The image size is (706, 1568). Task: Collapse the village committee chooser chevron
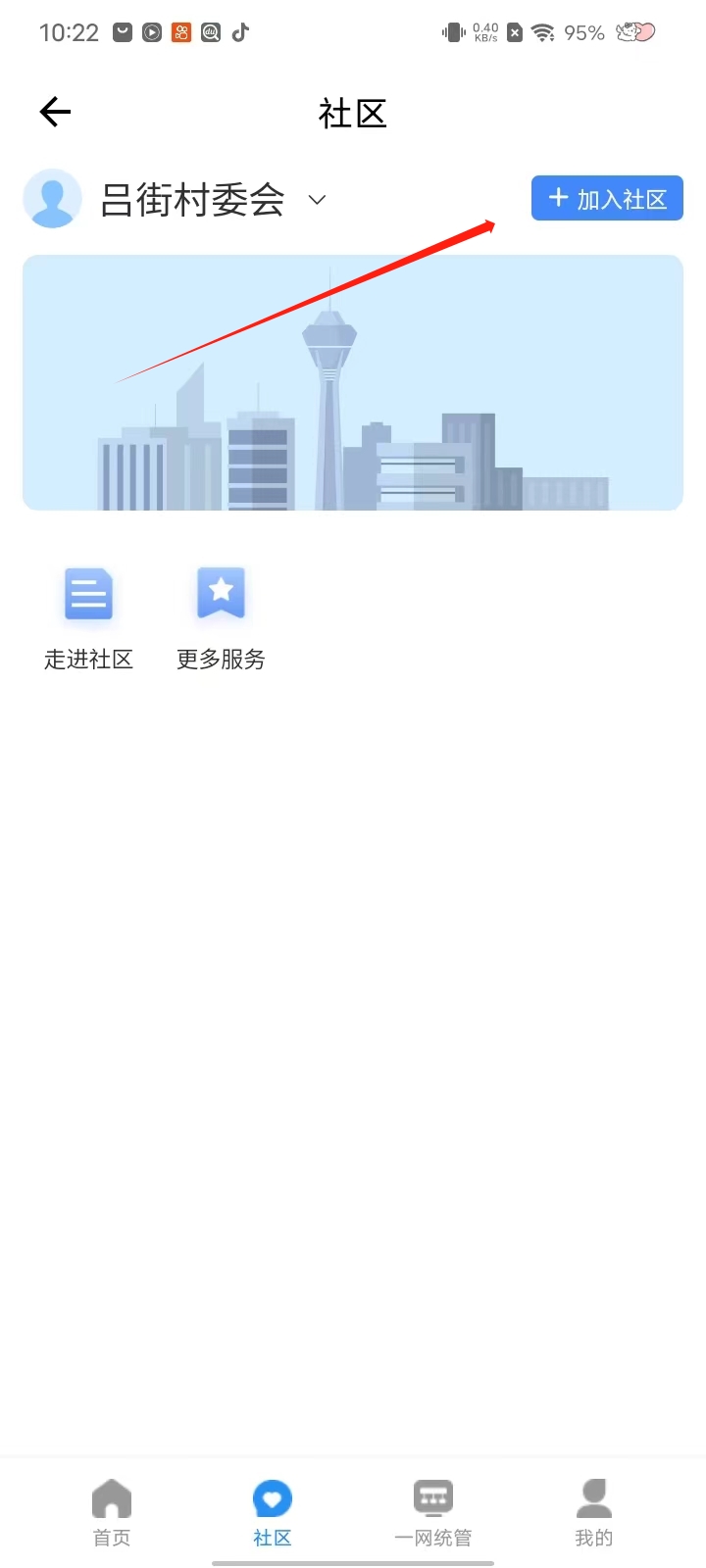point(317,200)
